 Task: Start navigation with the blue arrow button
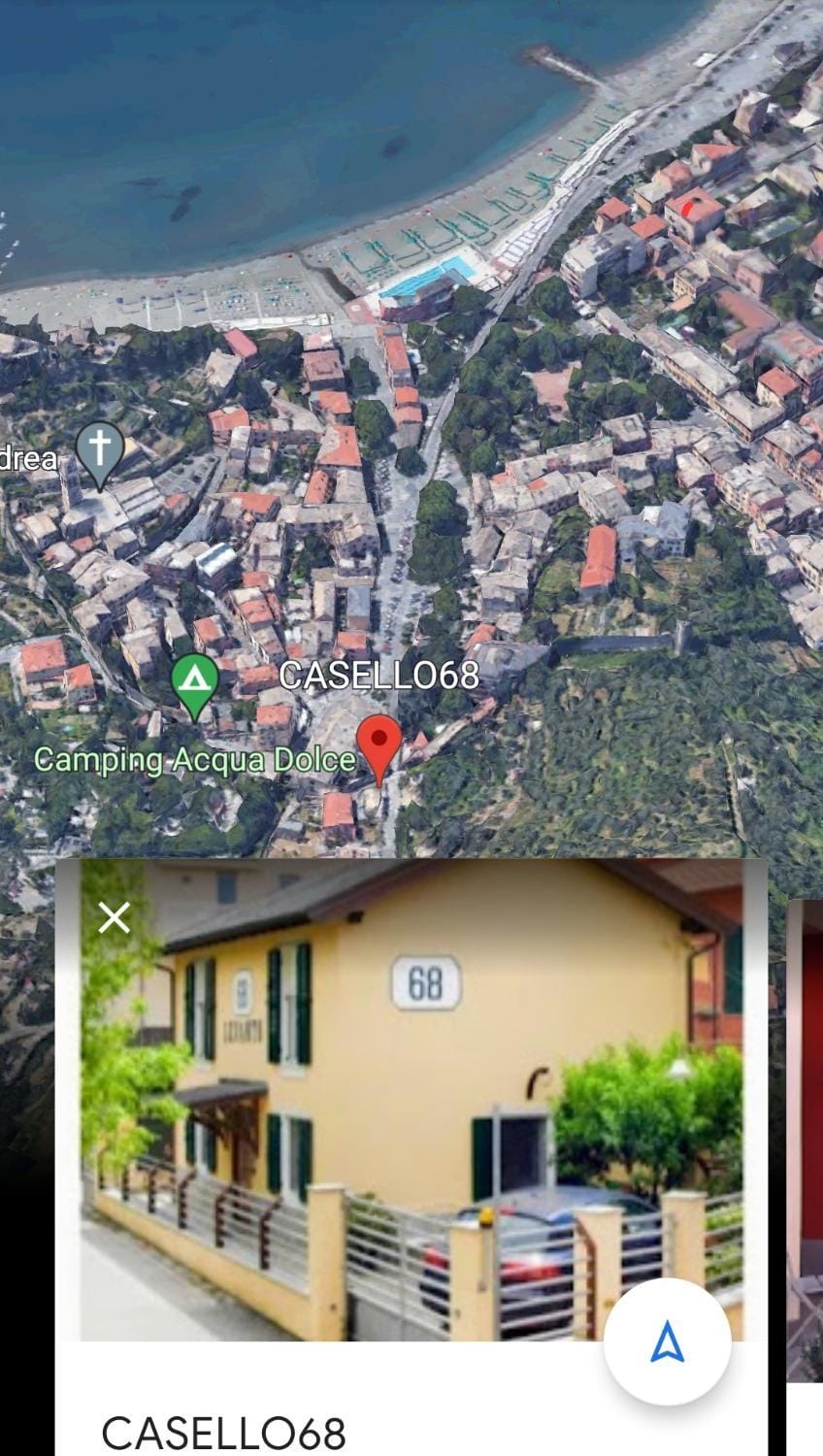point(667,1342)
